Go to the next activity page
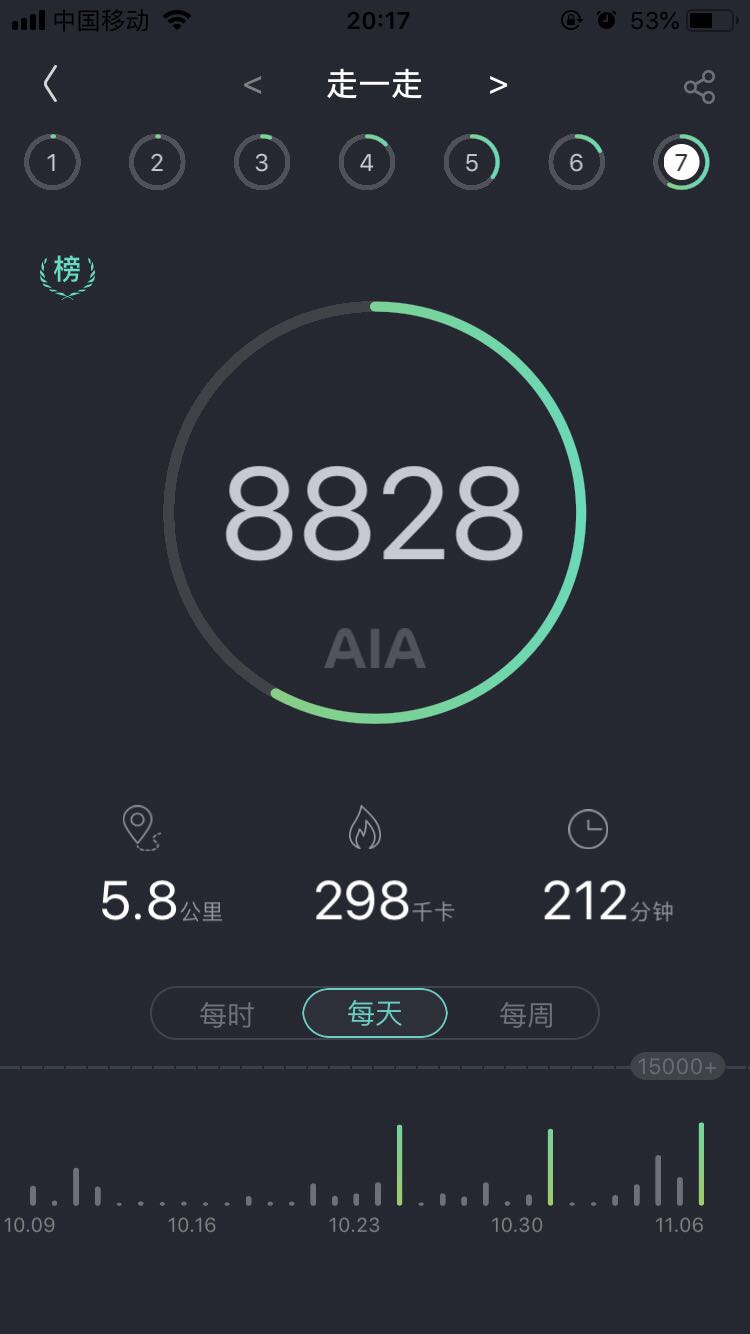Viewport: 750px width, 1334px height. pos(498,86)
